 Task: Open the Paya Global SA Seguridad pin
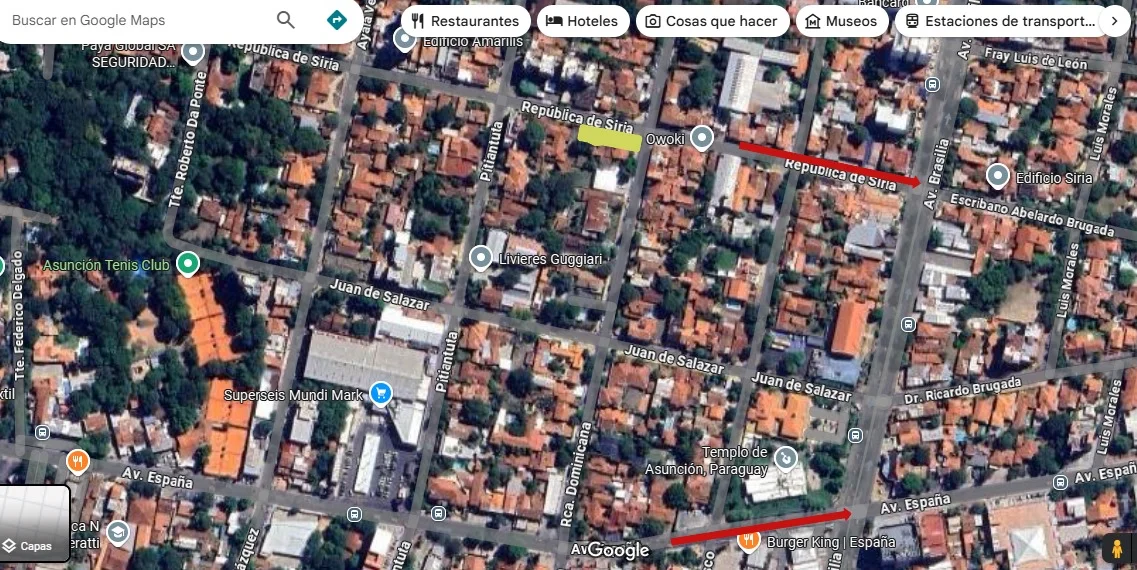(193, 52)
